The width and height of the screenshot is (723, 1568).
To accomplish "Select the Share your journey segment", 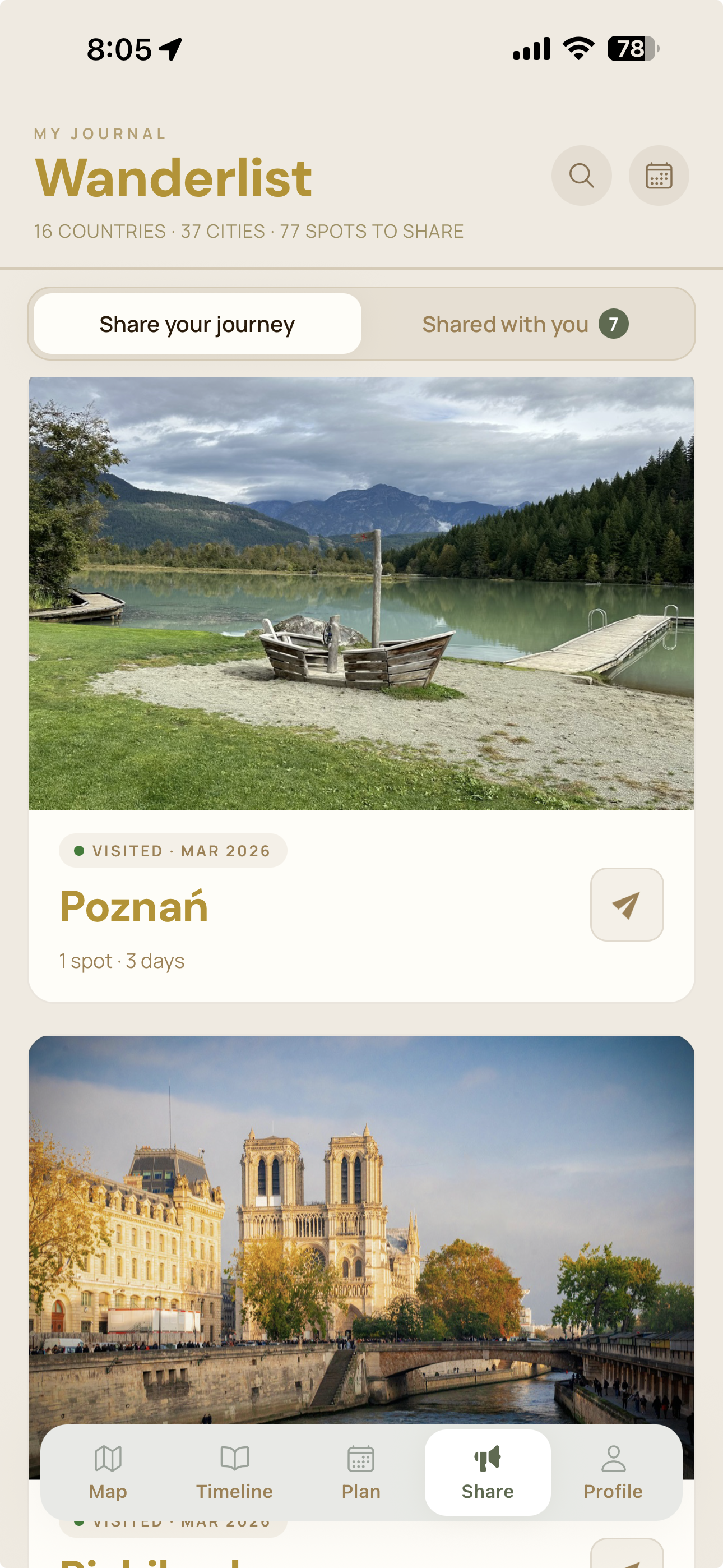I will [x=197, y=324].
